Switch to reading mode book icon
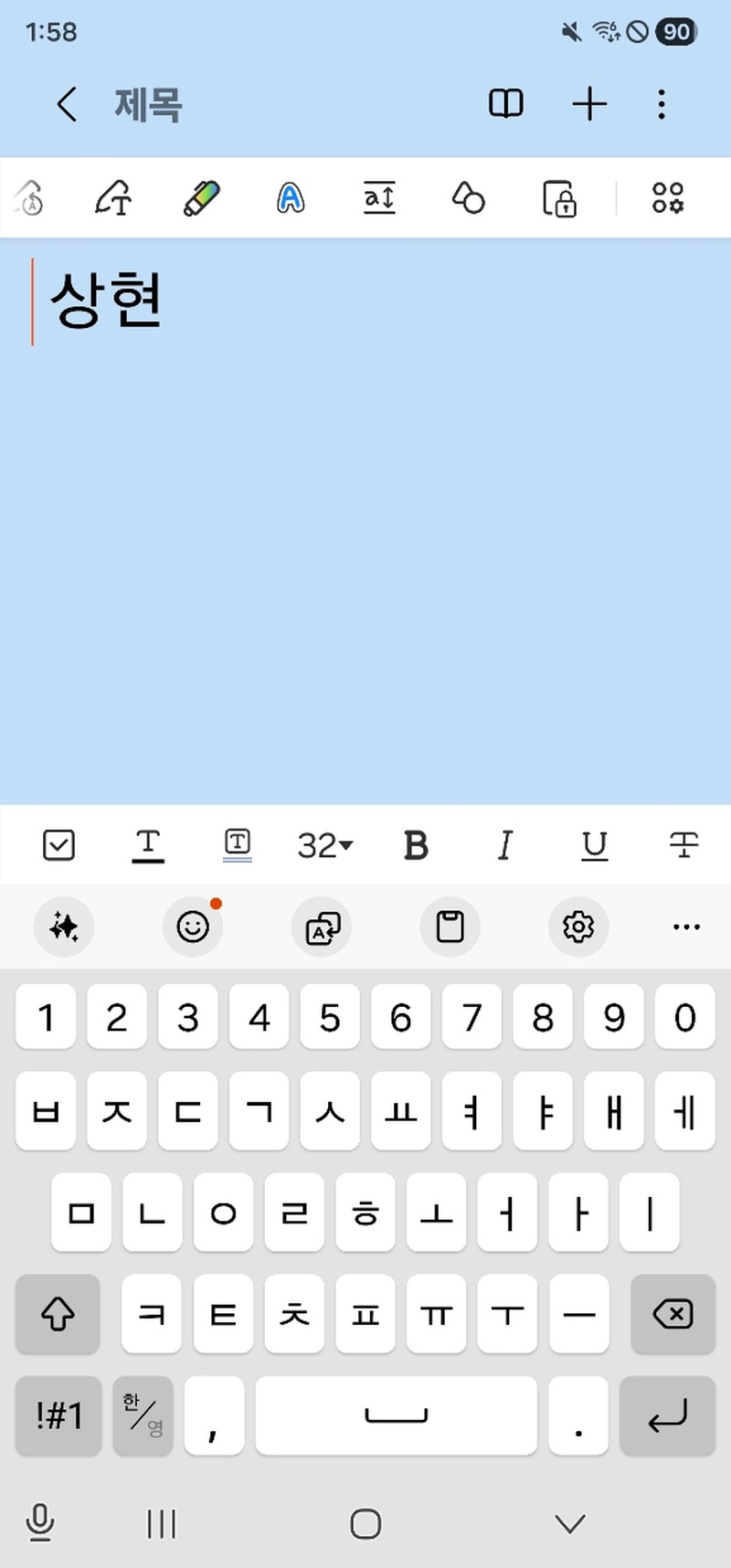 click(x=506, y=104)
